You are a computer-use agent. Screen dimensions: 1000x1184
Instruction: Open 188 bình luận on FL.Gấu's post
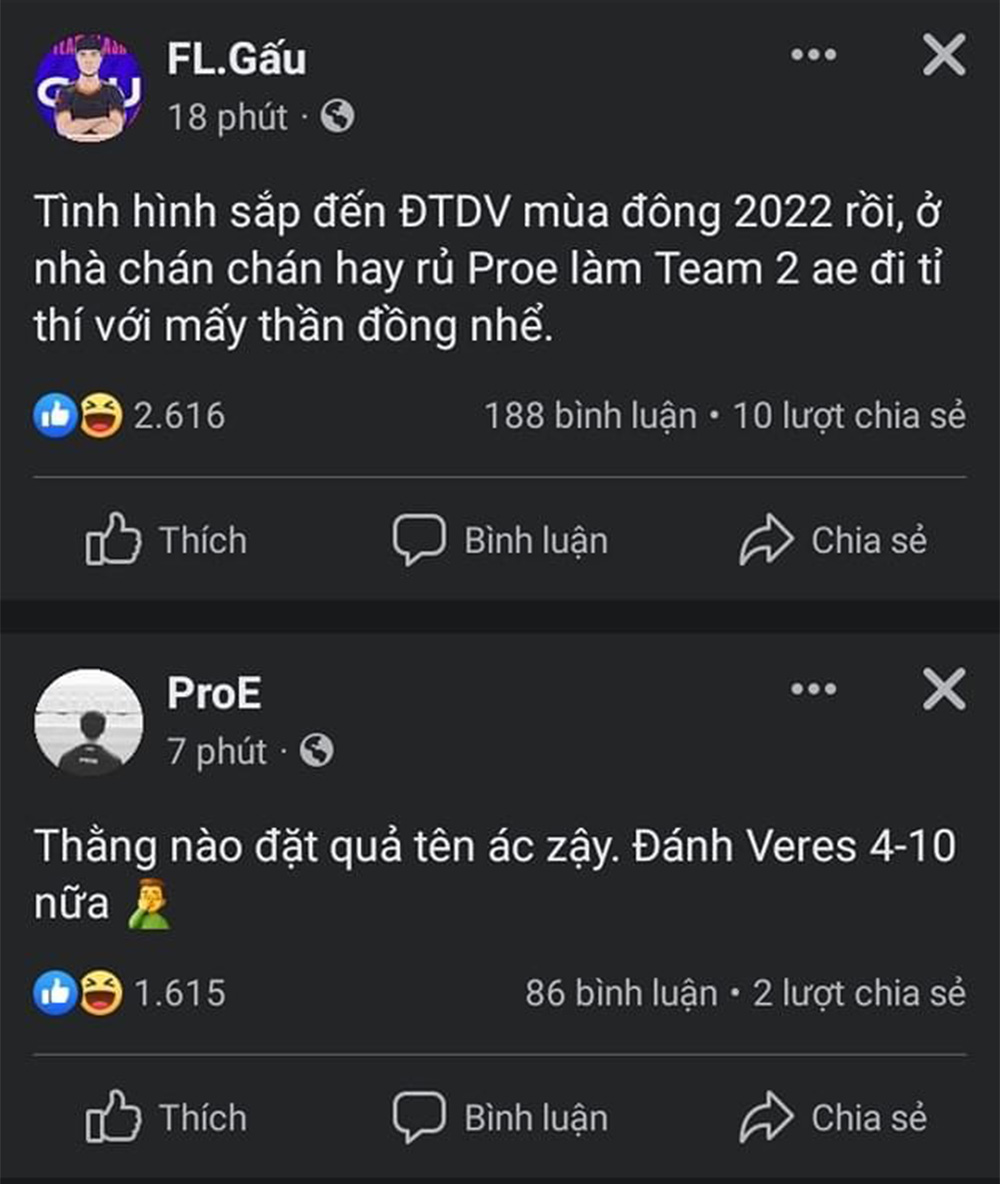[590, 415]
